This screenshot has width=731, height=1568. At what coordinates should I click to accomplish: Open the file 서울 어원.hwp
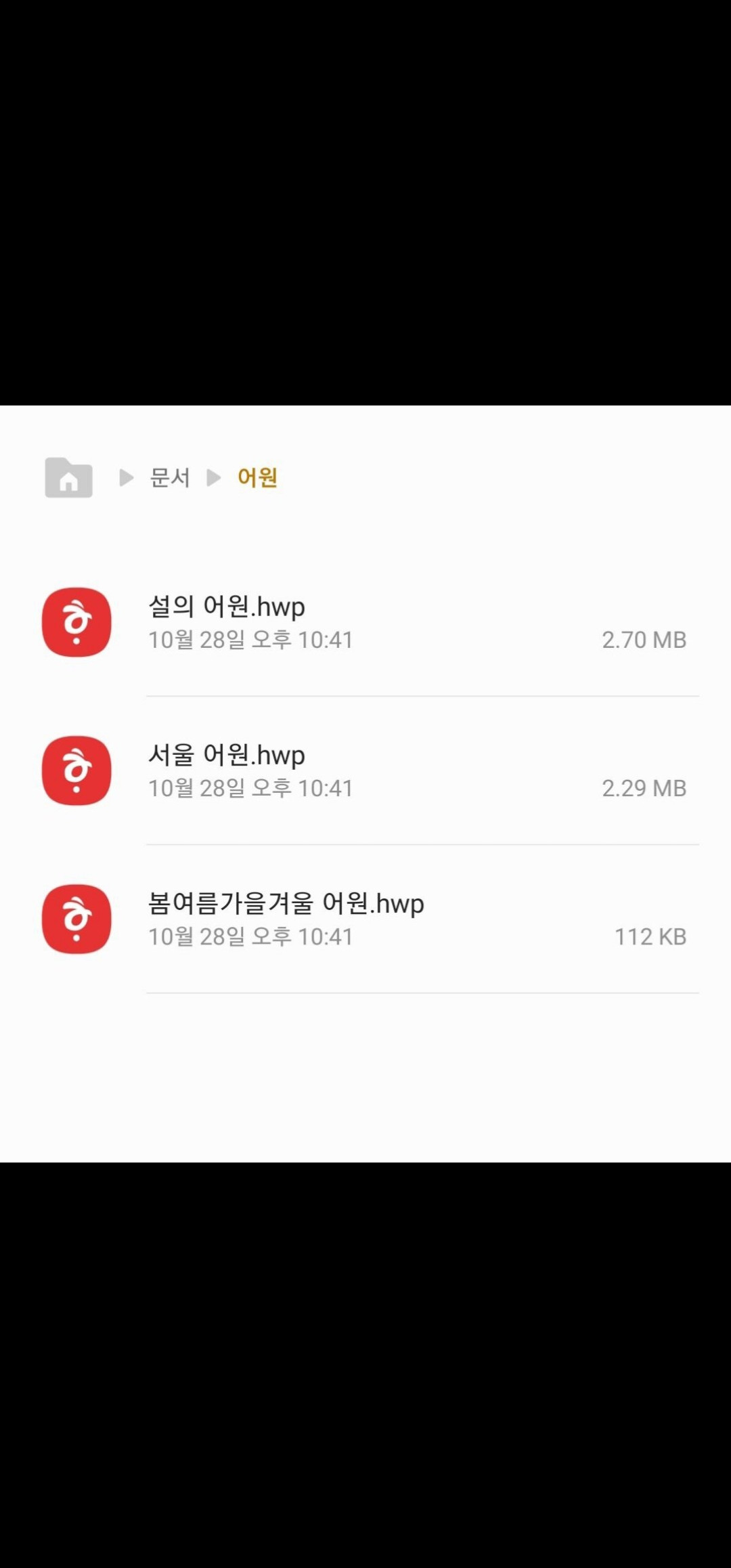click(365, 770)
